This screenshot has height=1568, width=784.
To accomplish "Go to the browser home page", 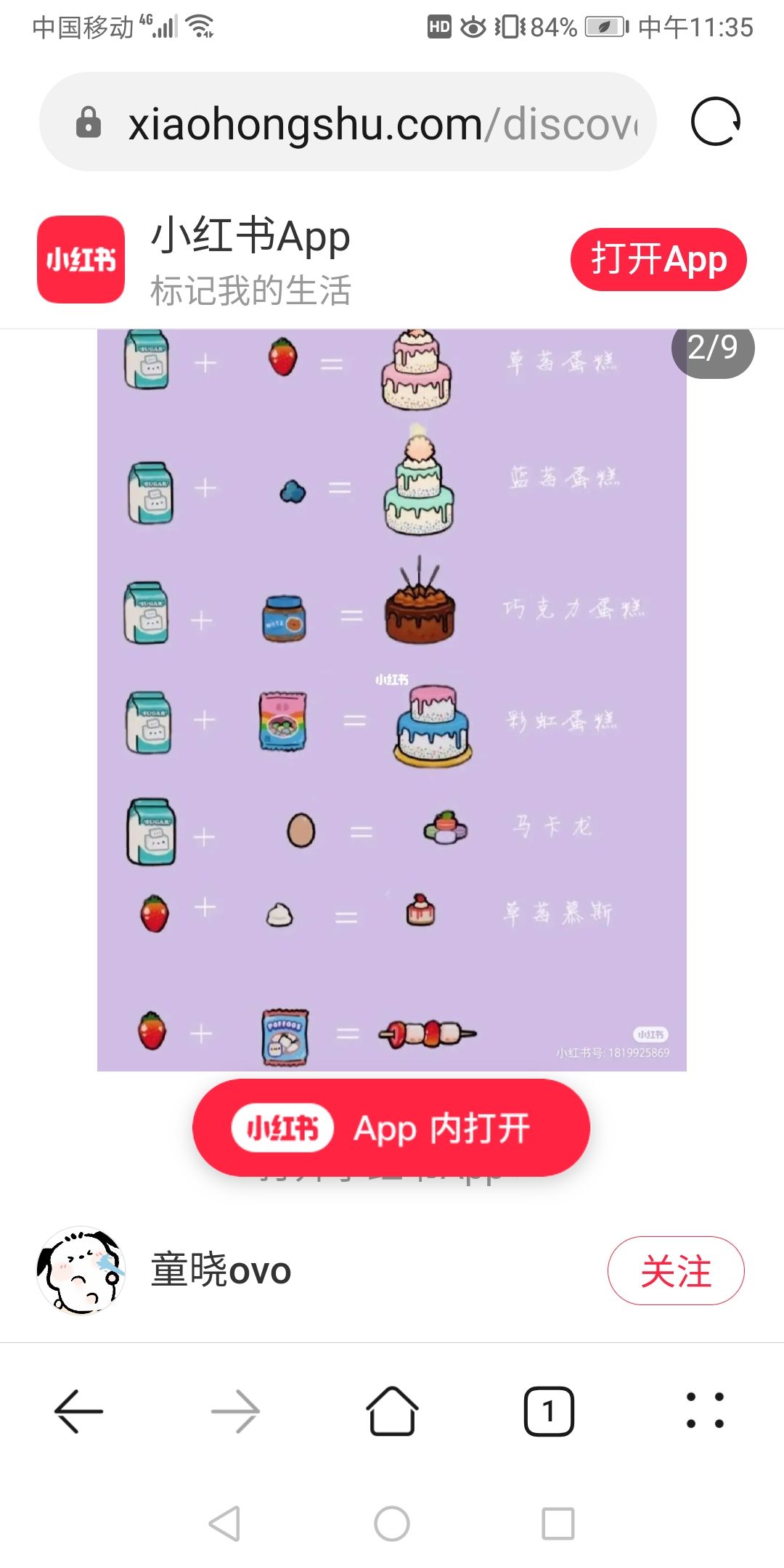I will click(392, 1411).
